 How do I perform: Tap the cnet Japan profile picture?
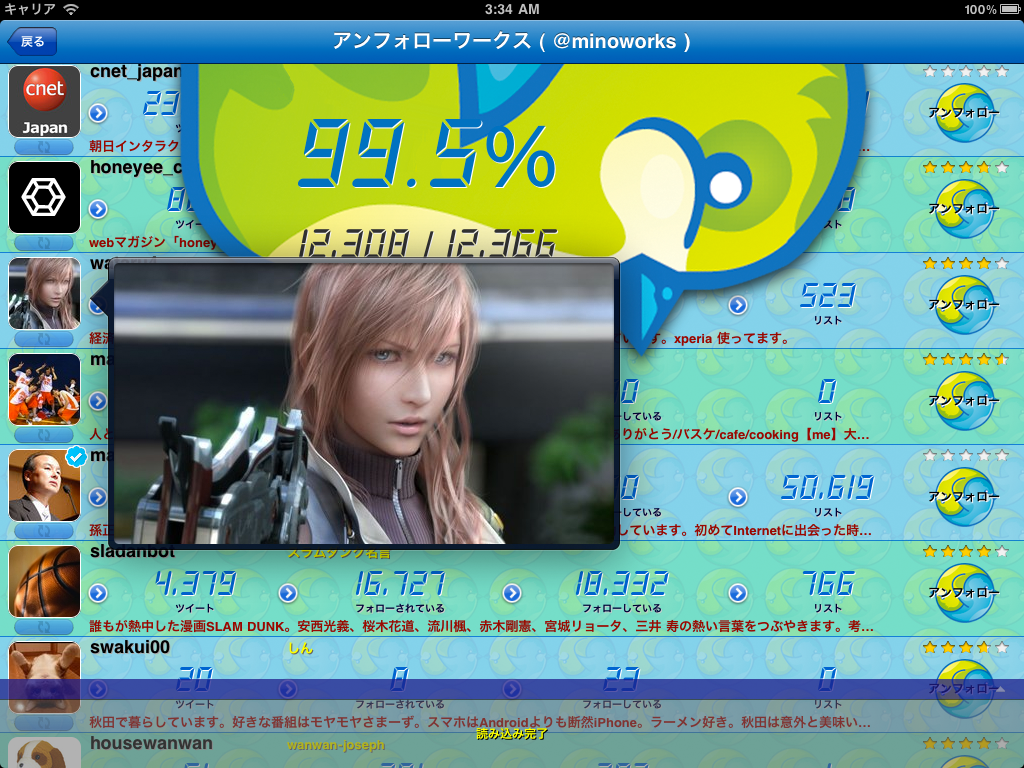point(44,101)
